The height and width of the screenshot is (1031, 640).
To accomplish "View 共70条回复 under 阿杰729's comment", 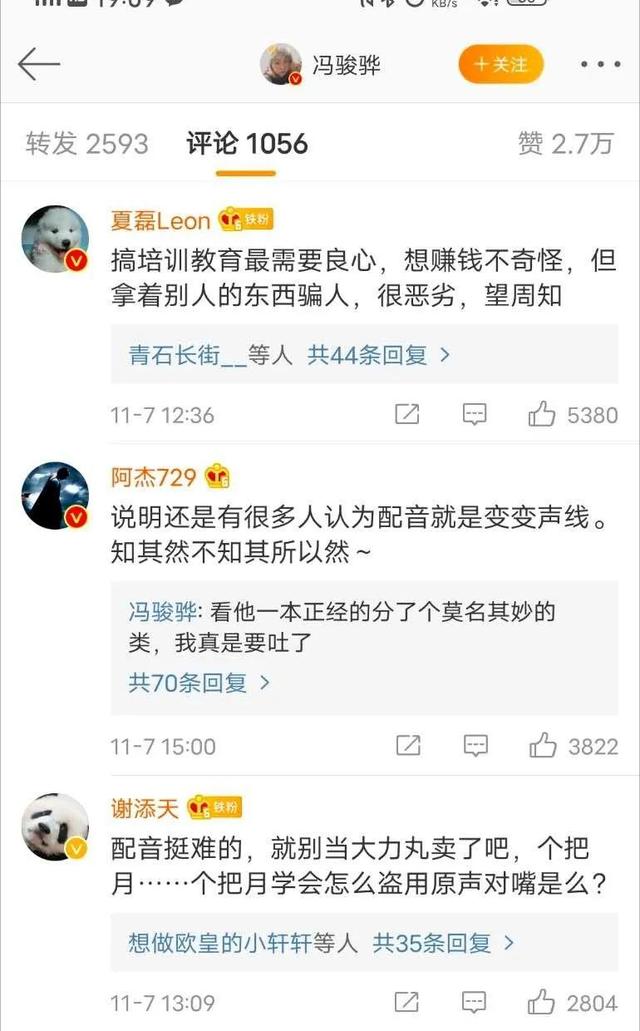I will click(199, 683).
